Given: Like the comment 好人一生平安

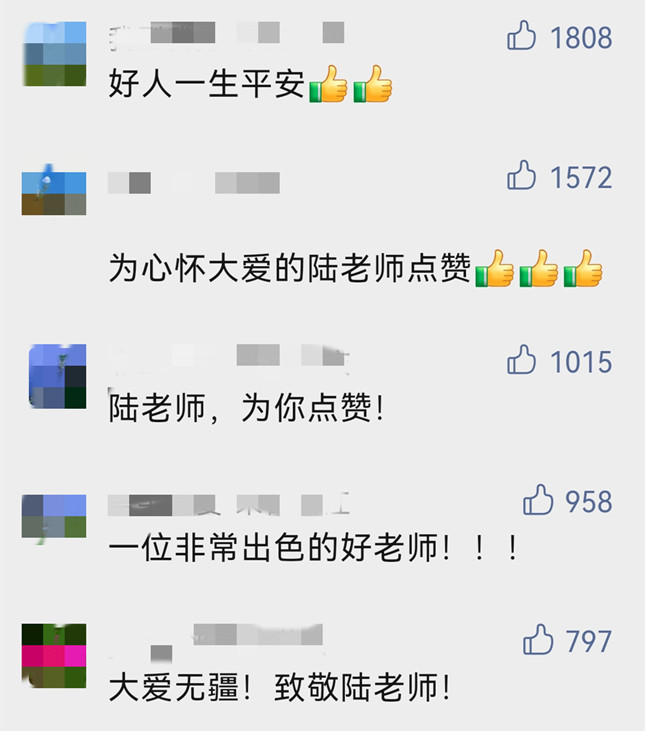Looking at the screenshot, I should tap(522, 38).
